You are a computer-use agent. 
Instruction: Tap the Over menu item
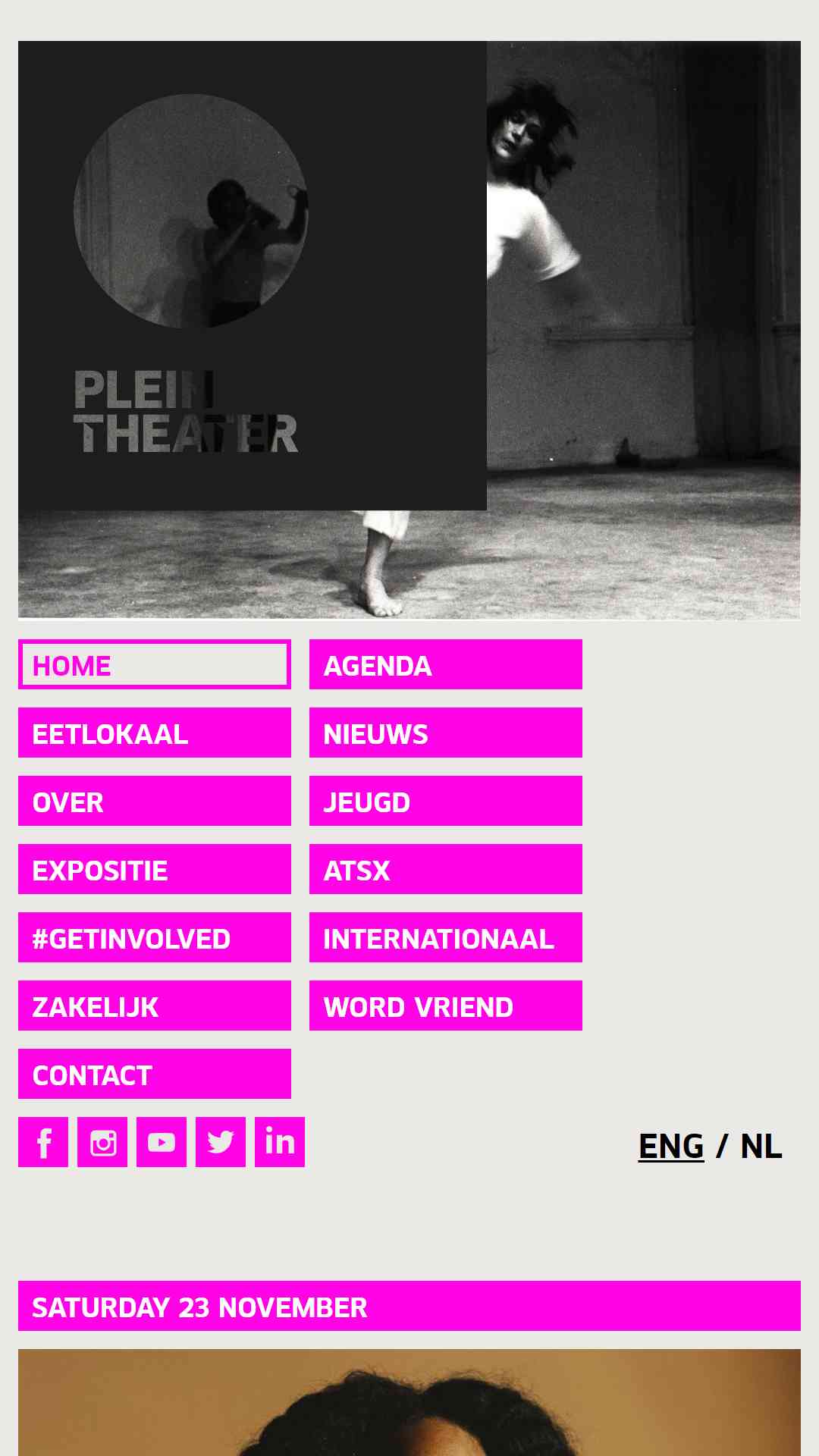tap(155, 801)
